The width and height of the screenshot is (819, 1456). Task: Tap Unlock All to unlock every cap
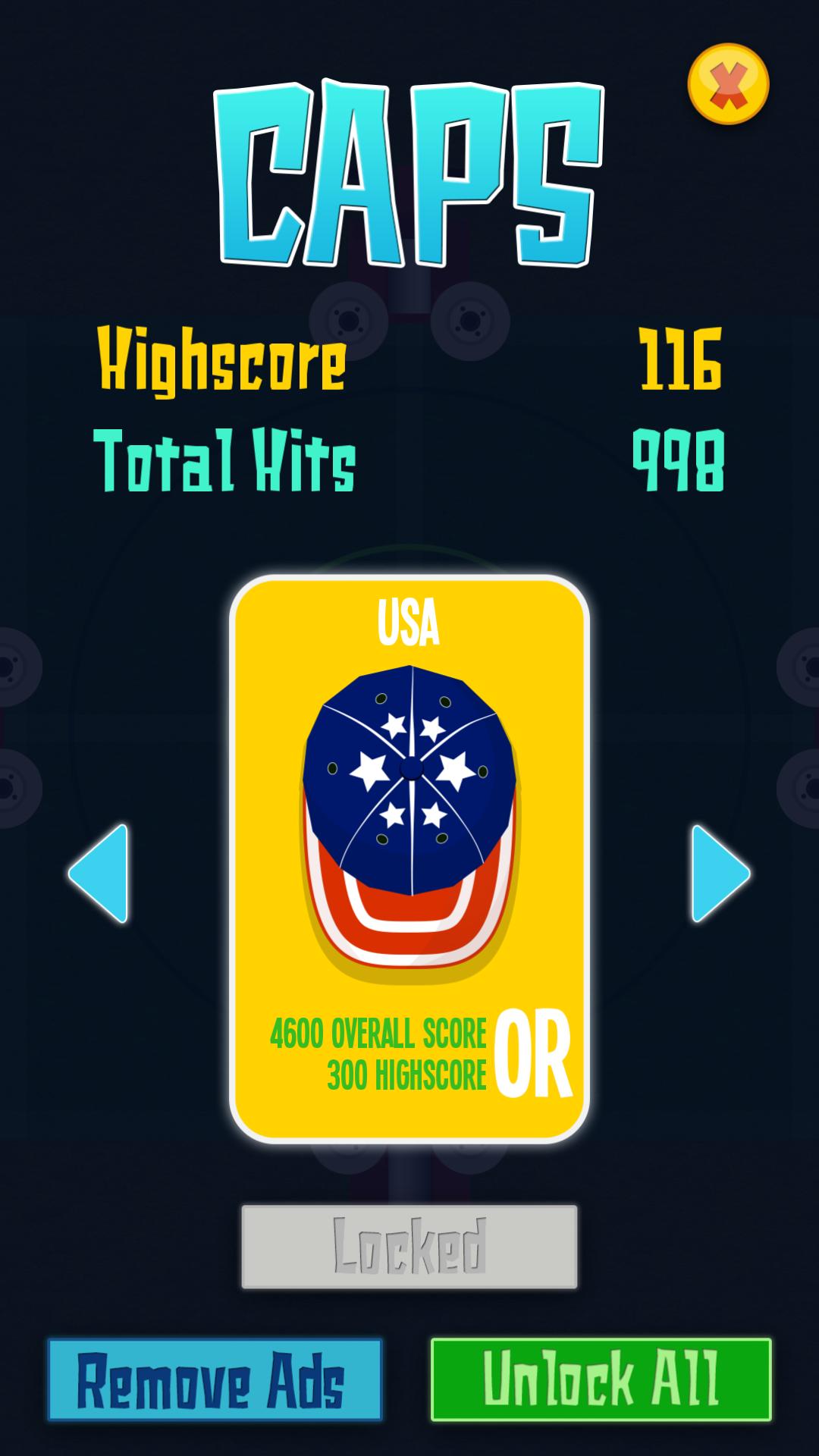pyautogui.click(x=601, y=1379)
